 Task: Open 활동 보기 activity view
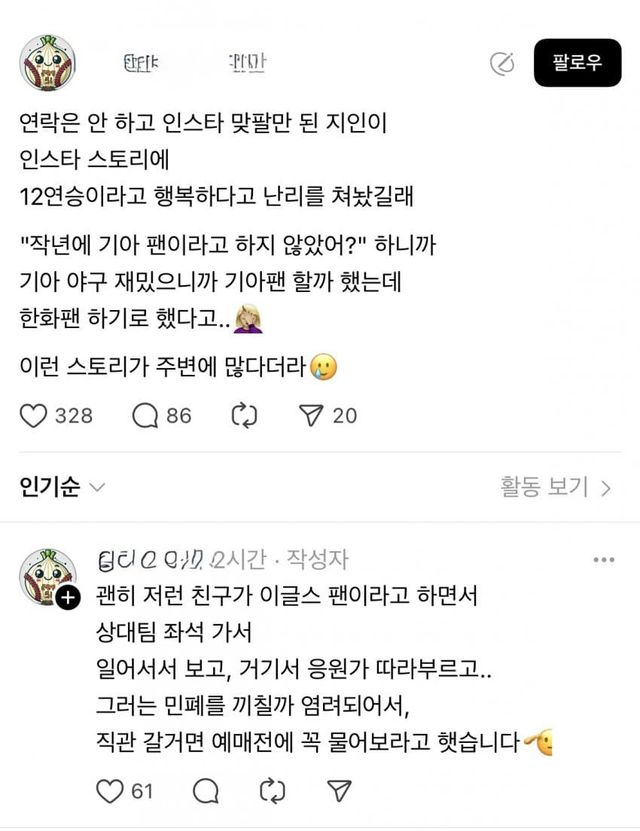pyautogui.click(x=556, y=487)
